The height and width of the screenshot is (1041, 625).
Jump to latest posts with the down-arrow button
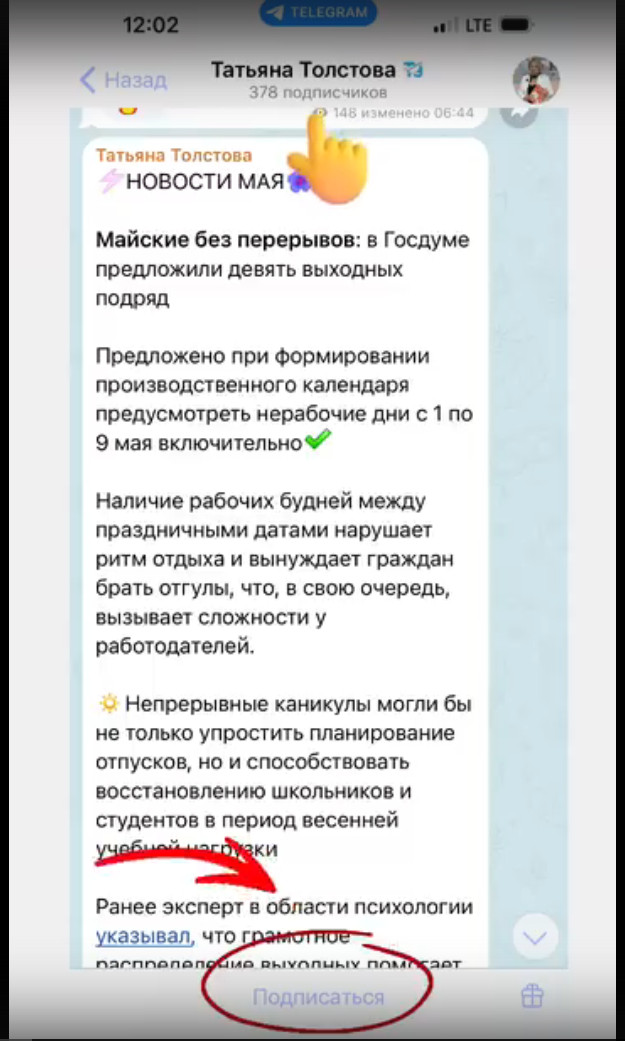(535, 937)
